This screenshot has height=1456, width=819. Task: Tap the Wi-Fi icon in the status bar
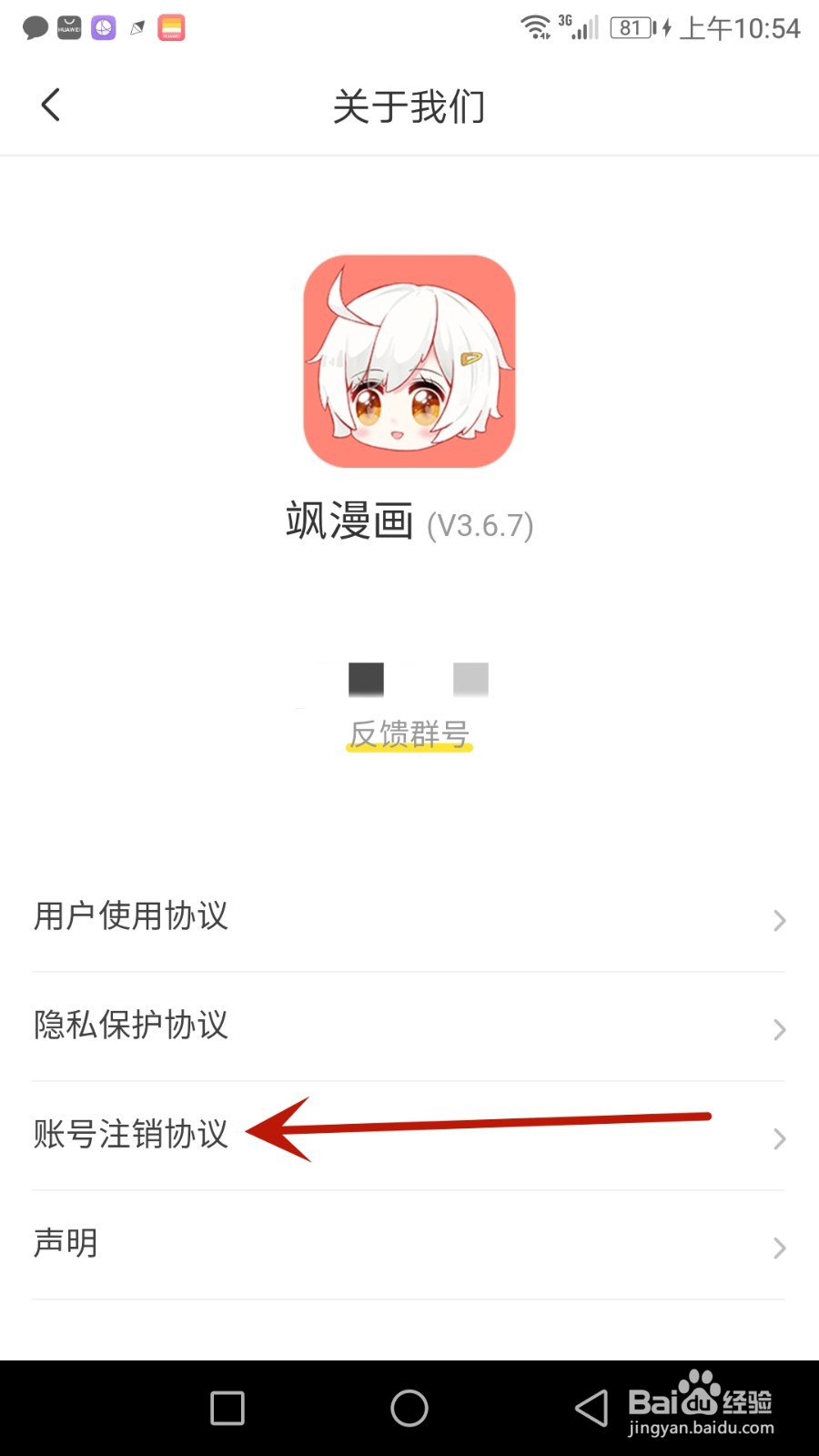(536, 27)
